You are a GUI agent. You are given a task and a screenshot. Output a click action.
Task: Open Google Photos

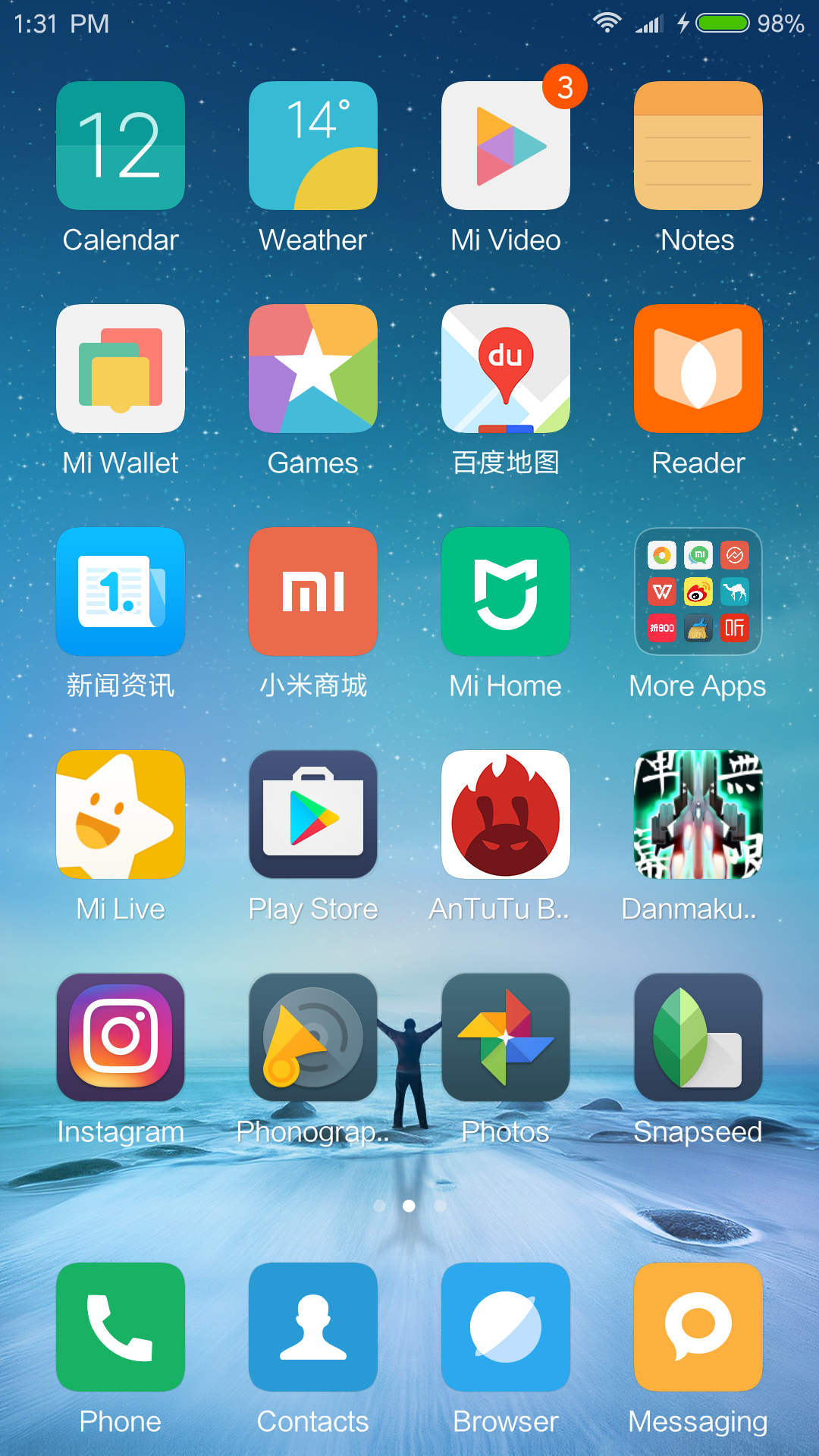pos(506,1037)
